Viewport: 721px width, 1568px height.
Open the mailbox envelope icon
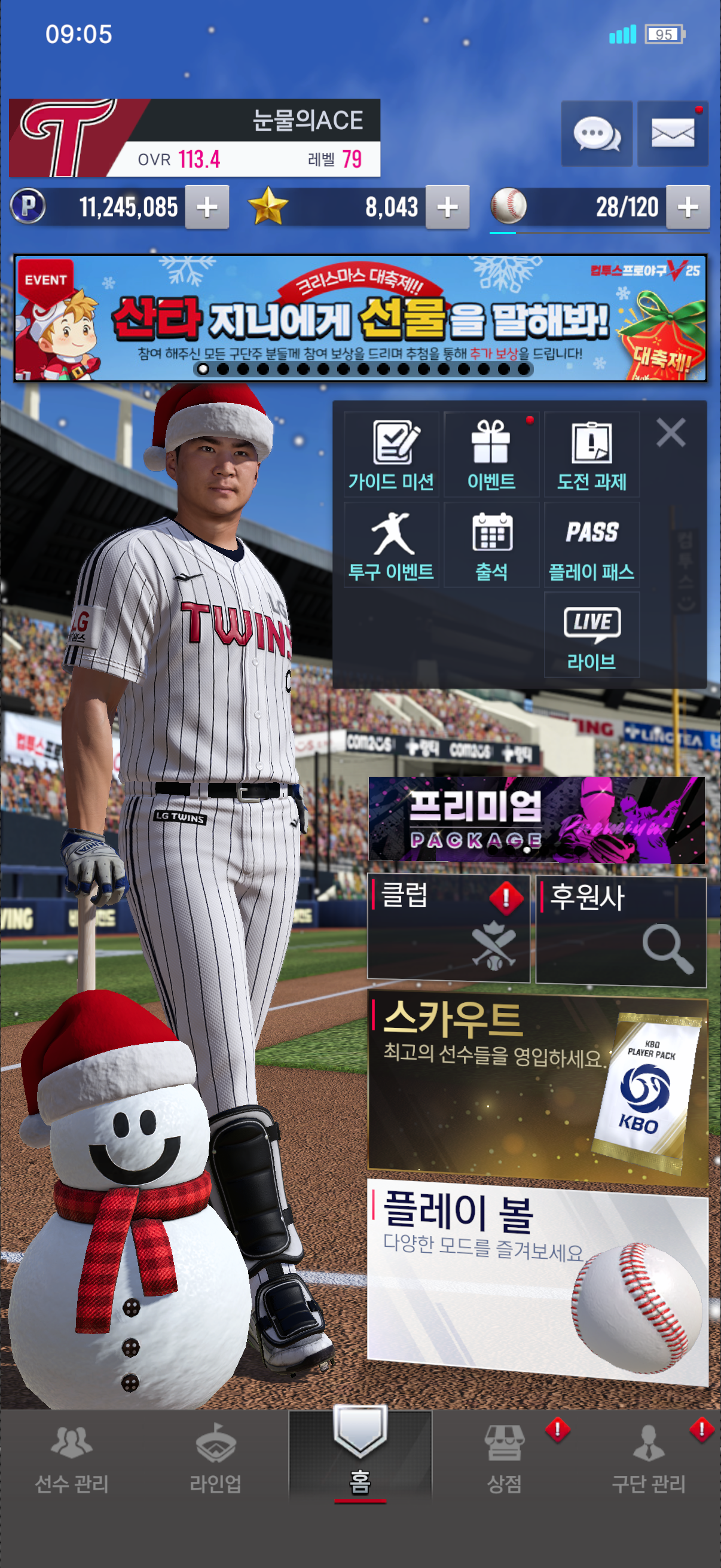(x=673, y=133)
